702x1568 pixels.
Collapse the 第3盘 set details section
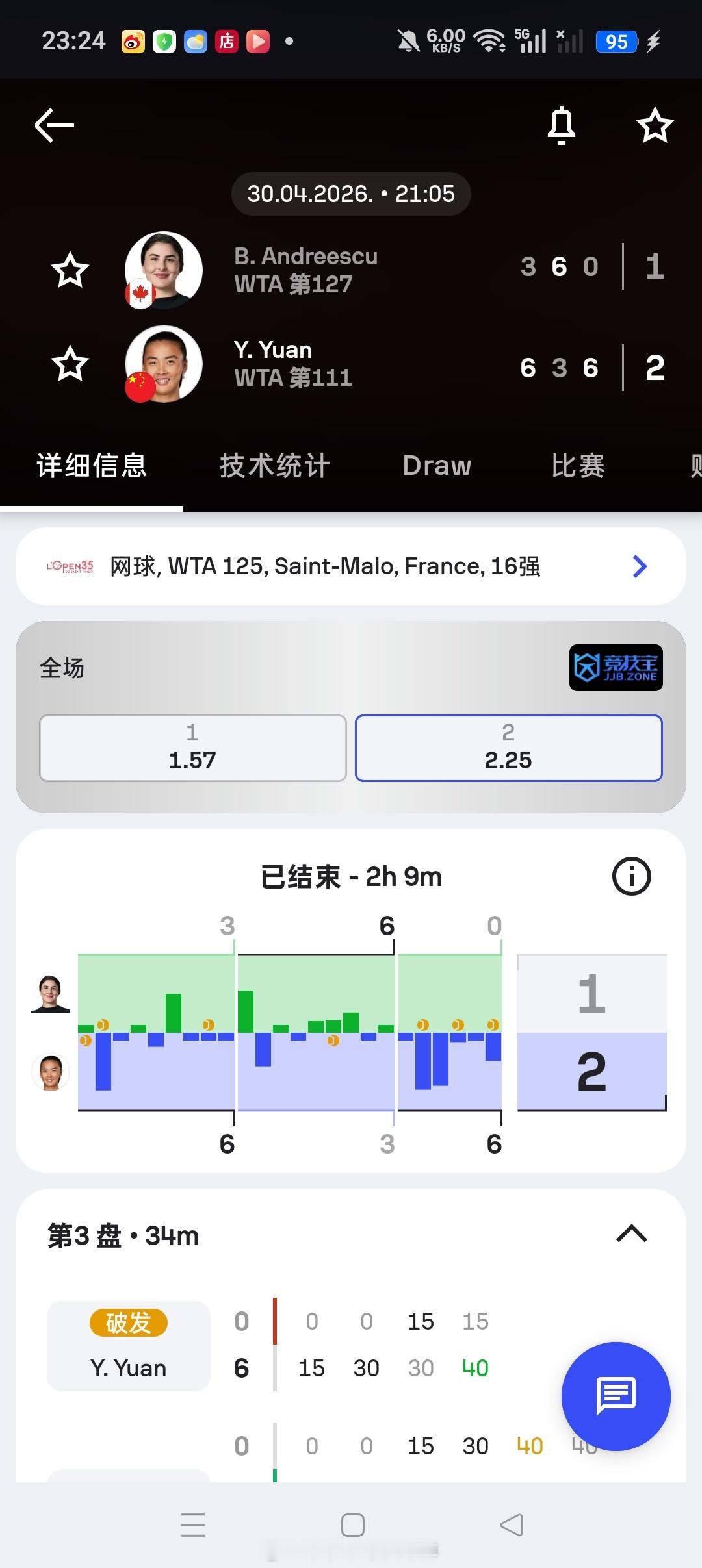pos(630,1233)
